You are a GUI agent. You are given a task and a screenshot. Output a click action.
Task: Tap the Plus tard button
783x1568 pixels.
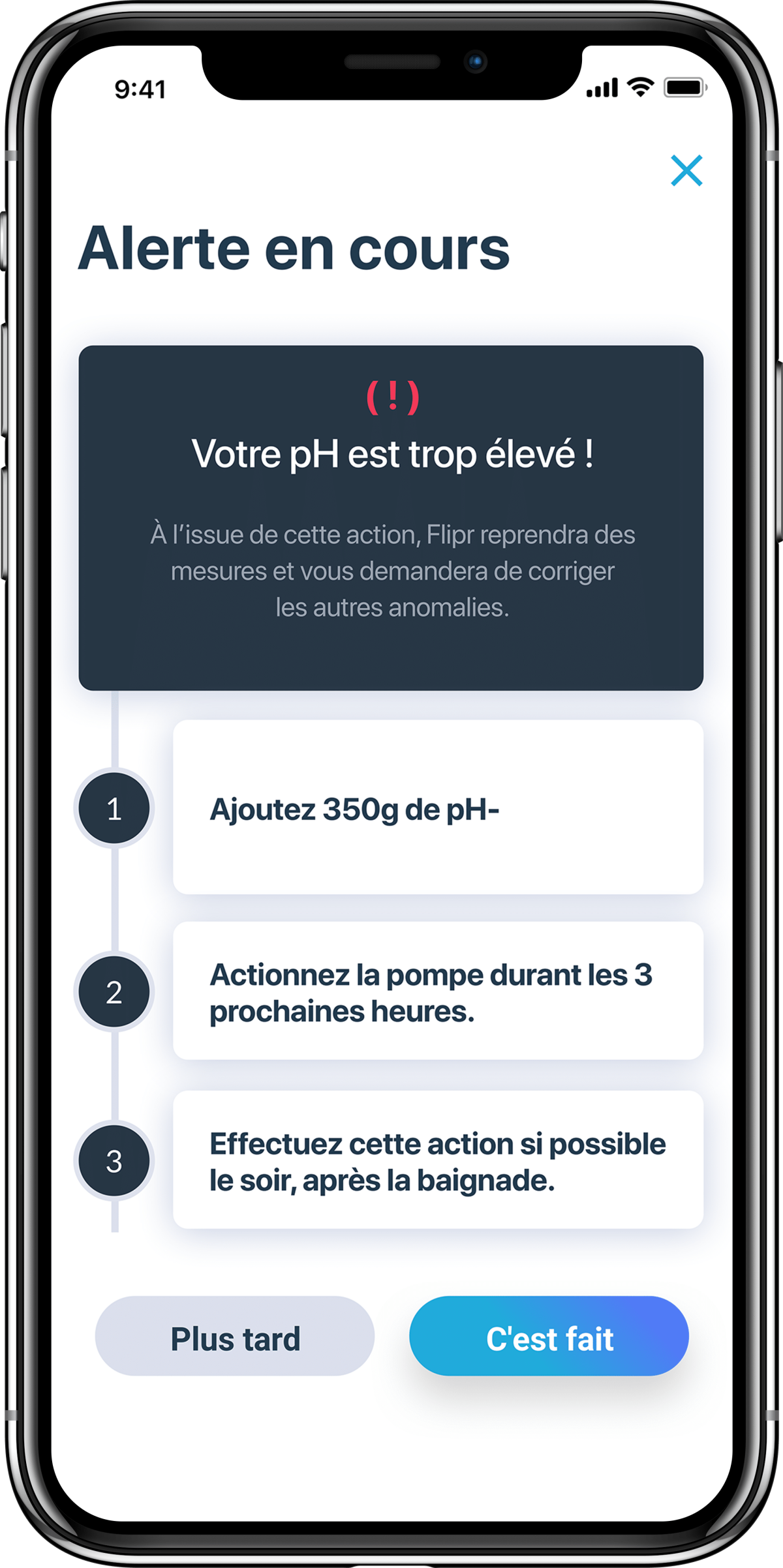coord(235,1338)
